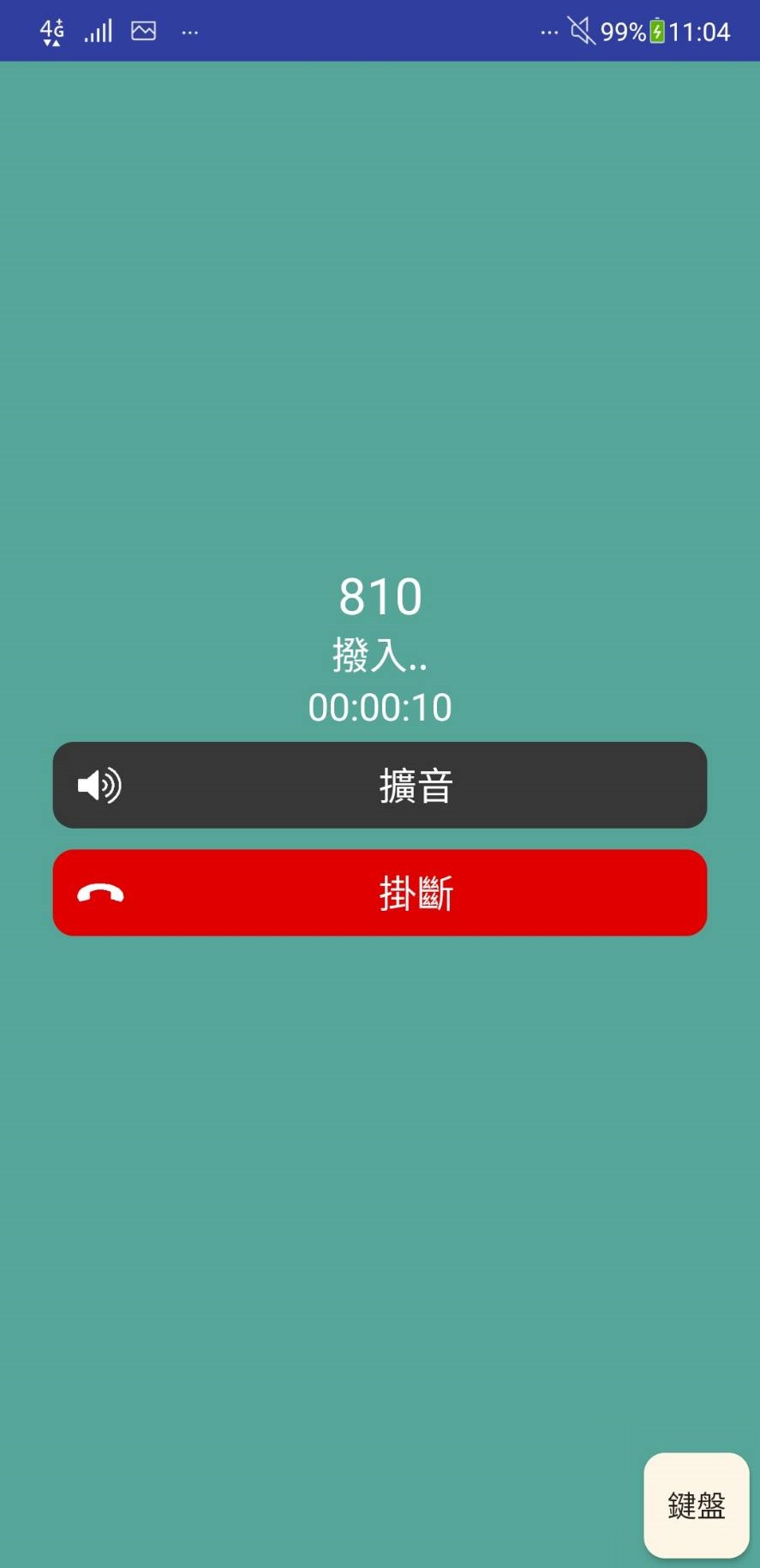Open the 鍵盤 keypad
Screen dimensions: 760x1568
pos(697,1505)
